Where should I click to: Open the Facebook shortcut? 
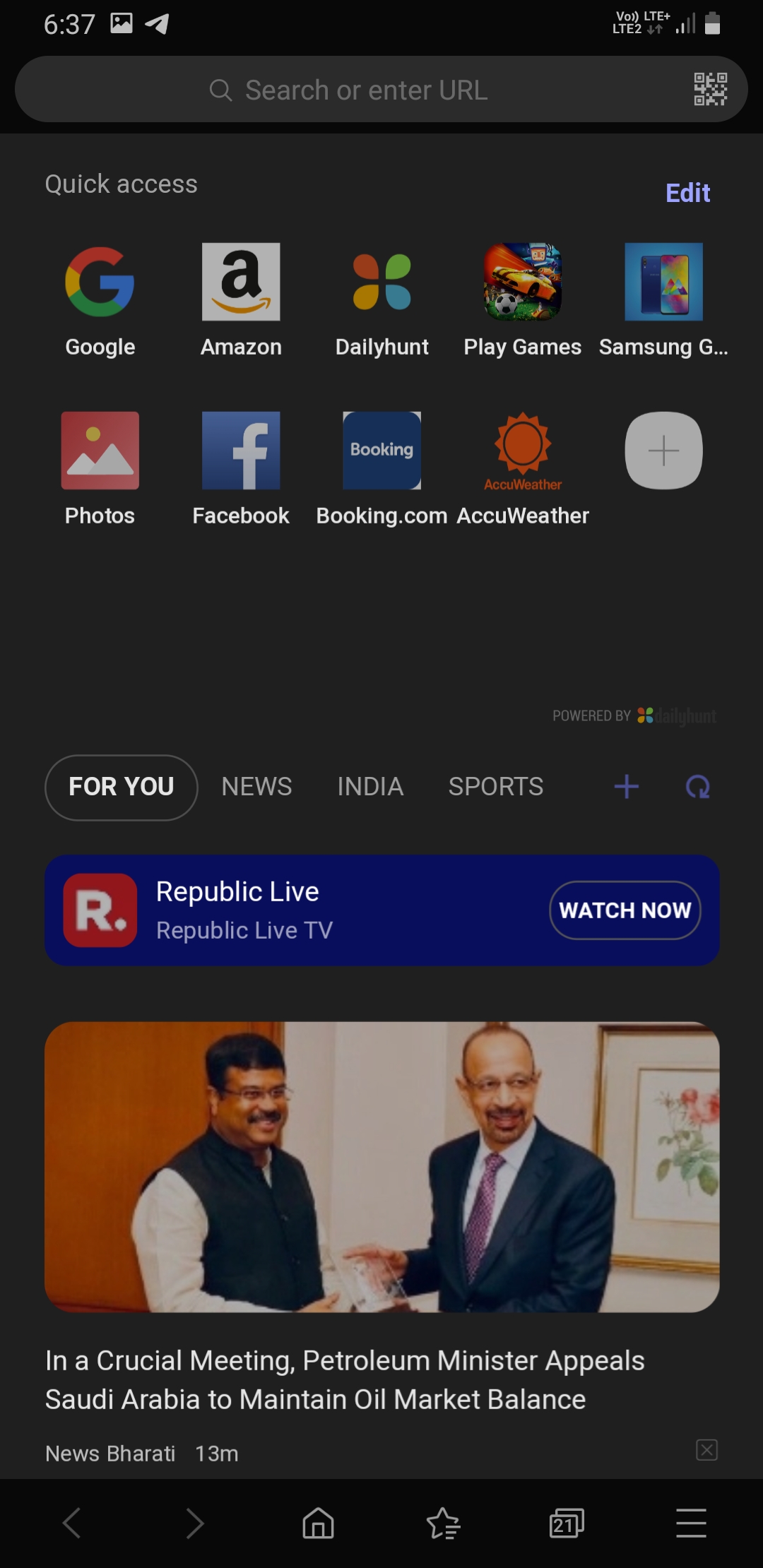[241, 469]
